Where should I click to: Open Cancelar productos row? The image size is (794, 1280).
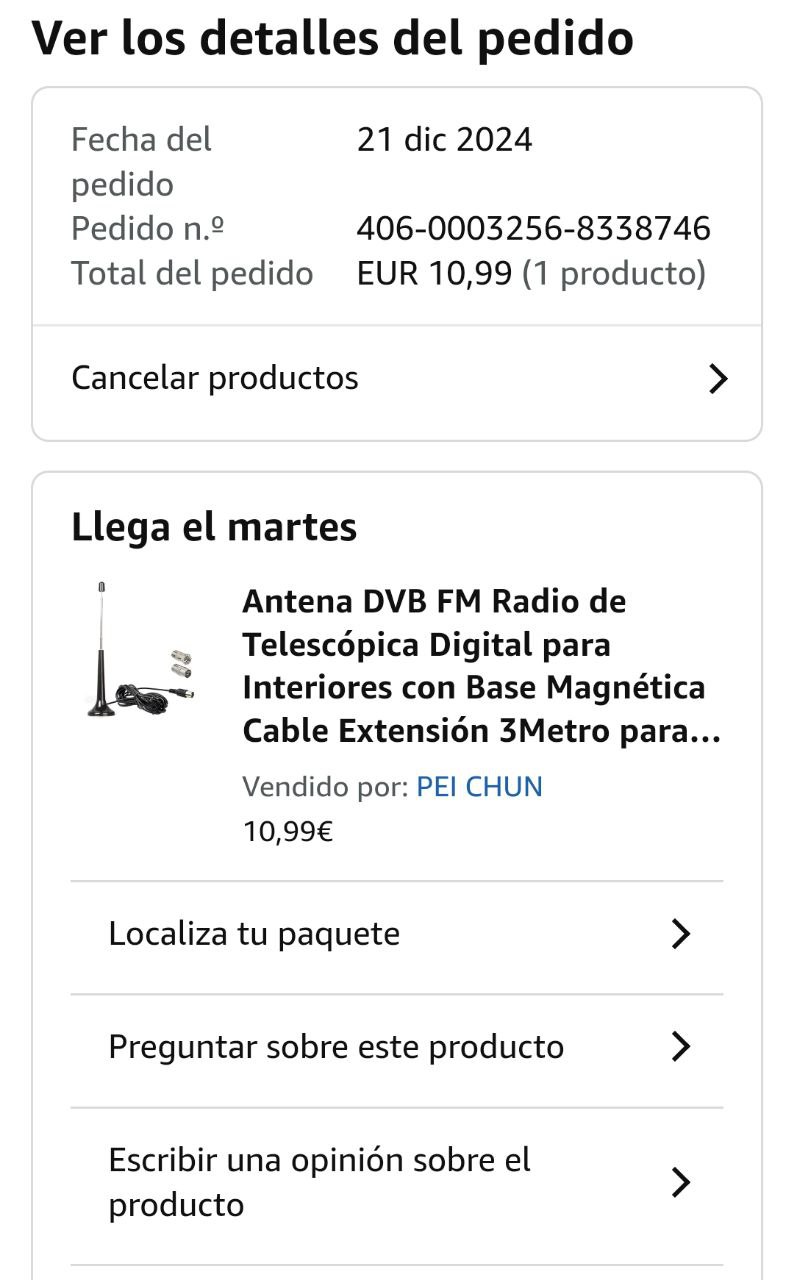tap(397, 378)
